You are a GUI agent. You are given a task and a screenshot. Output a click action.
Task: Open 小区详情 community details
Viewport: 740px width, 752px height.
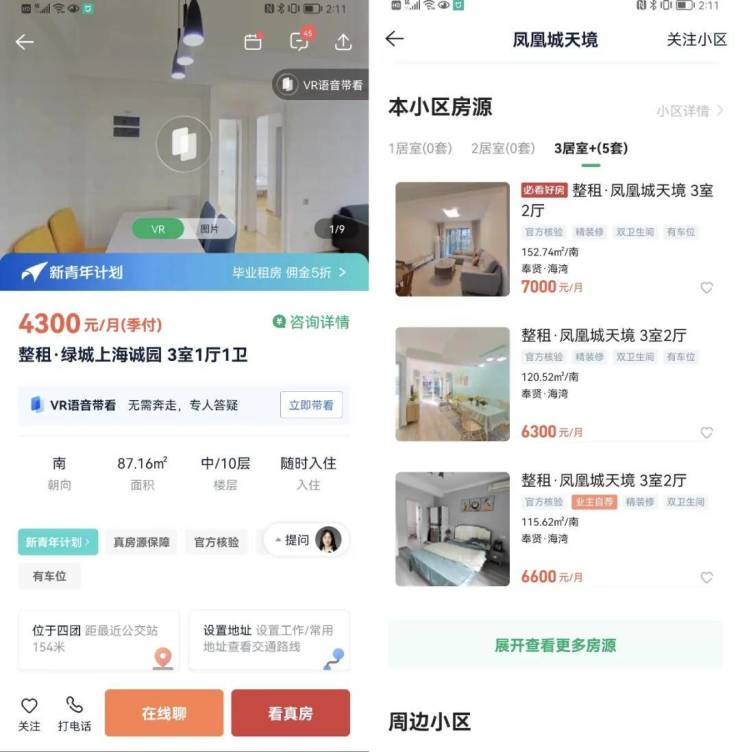[689, 111]
